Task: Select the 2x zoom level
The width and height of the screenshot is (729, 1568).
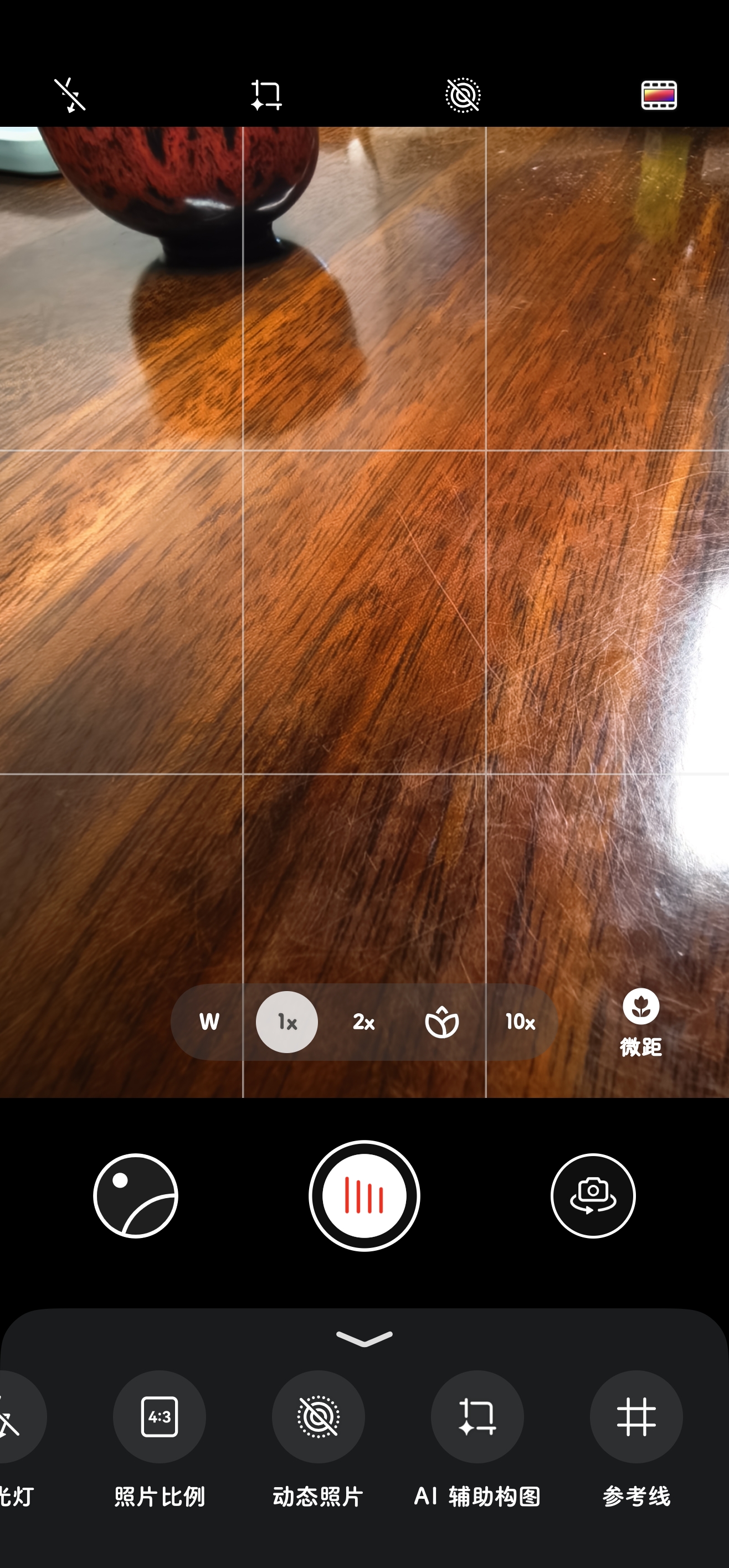Action: [x=363, y=1022]
